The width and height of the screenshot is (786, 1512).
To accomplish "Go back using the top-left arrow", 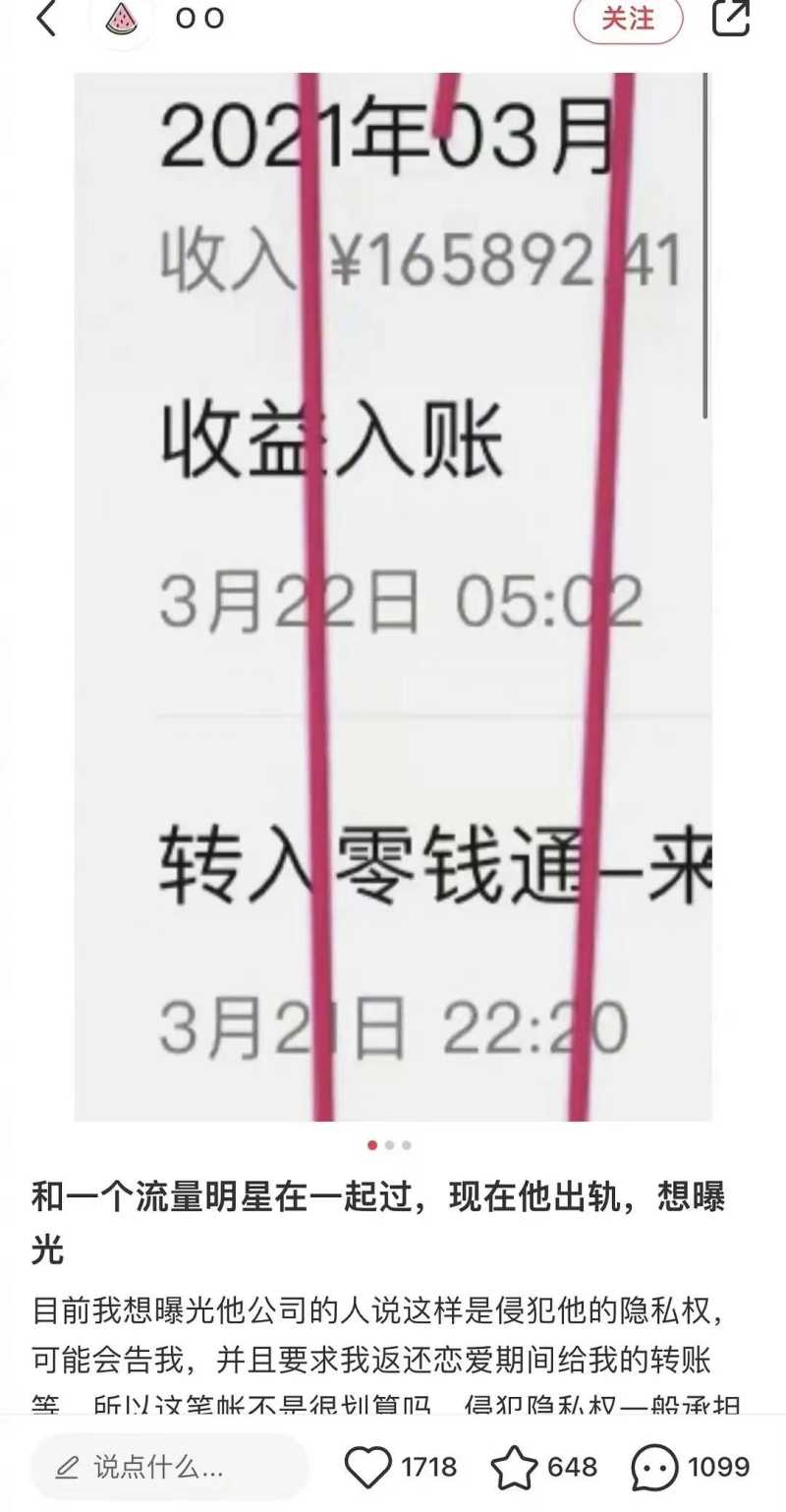I will coord(46,18).
